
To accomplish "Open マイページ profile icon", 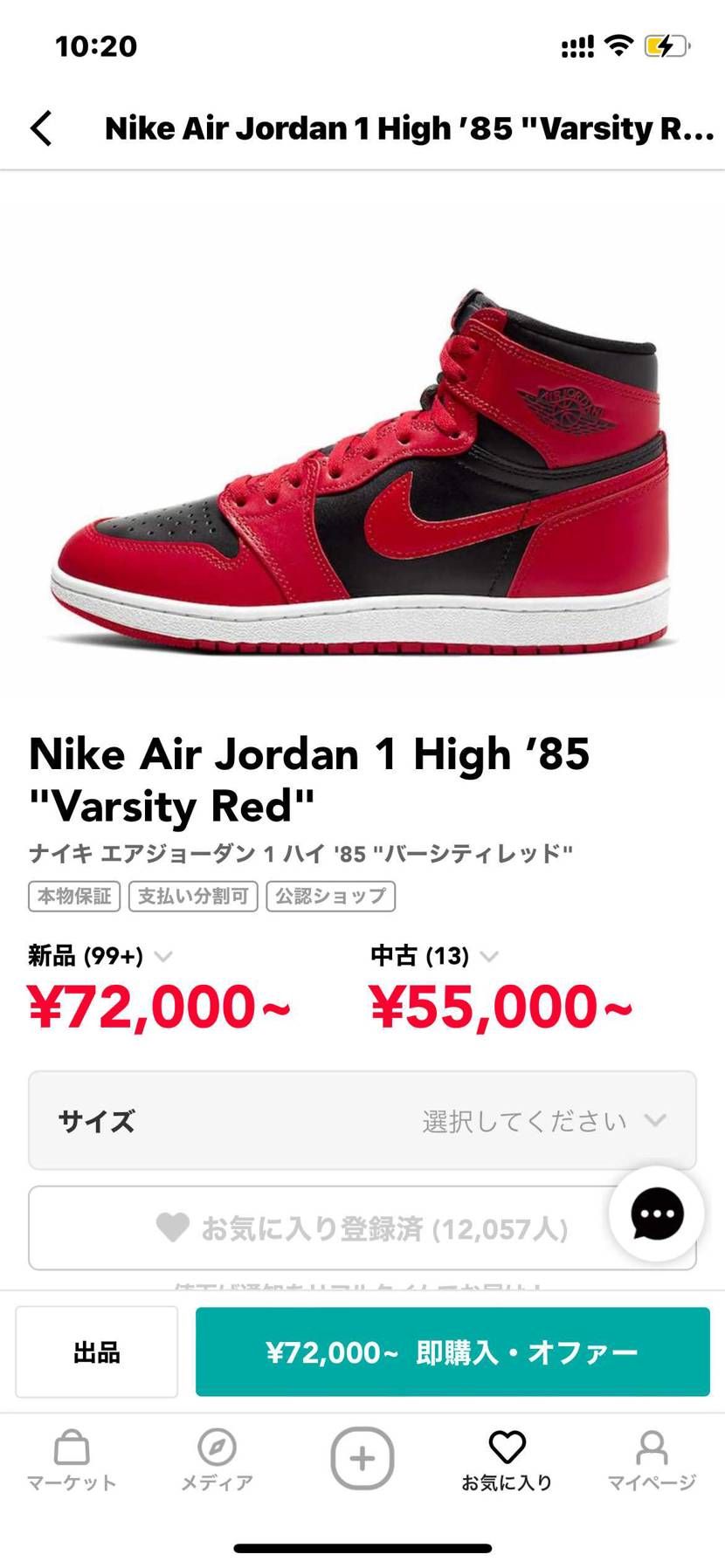I will click(653, 1452).
